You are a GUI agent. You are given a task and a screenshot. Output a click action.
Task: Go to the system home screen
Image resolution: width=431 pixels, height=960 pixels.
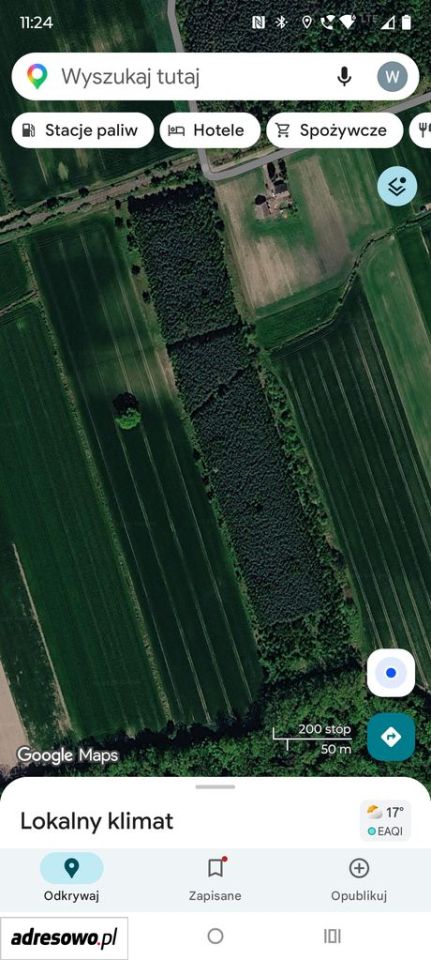(215, 936)
